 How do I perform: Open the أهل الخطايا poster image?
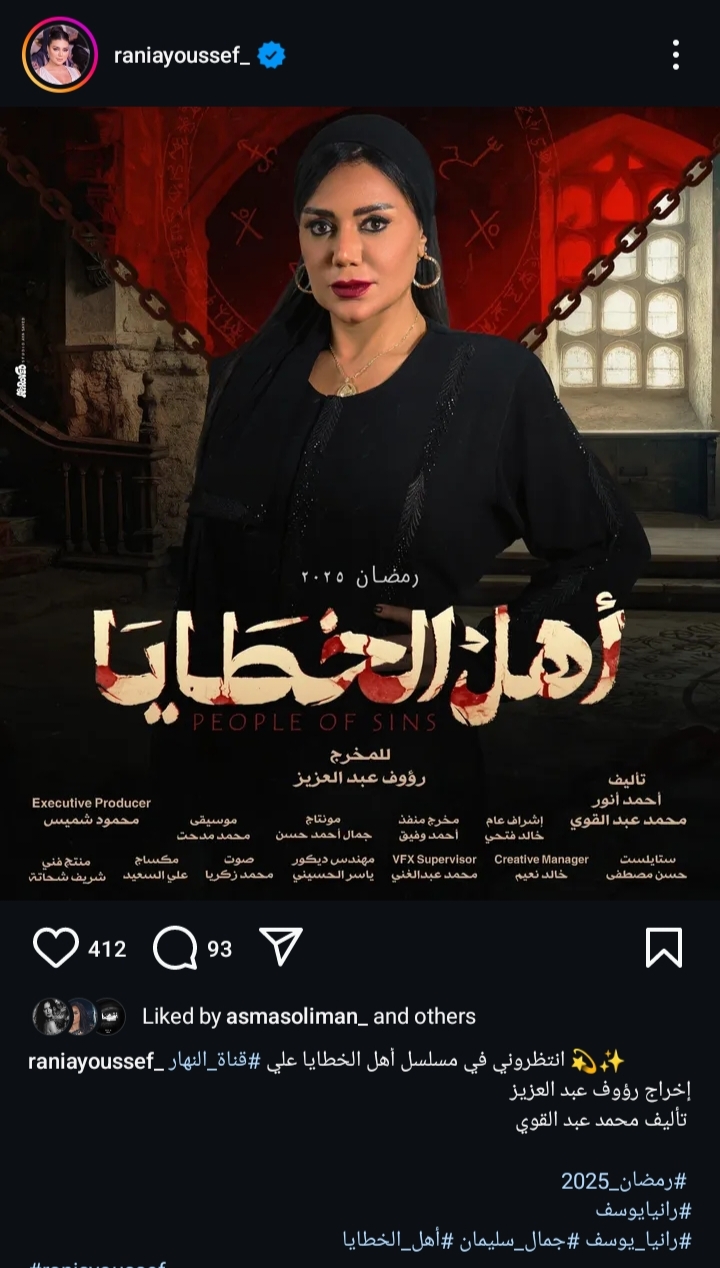click(x=360, y=500)
